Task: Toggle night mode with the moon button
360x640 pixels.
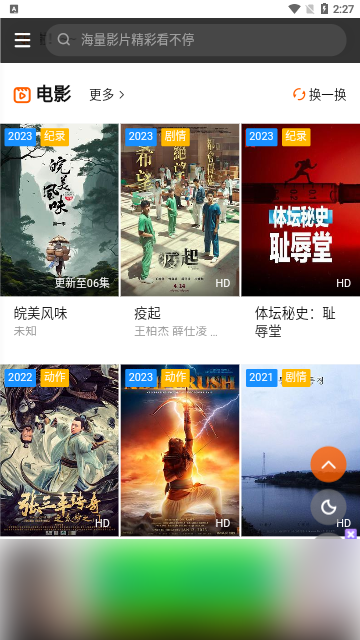Action: pyautogui.click(x=329, y=507)
